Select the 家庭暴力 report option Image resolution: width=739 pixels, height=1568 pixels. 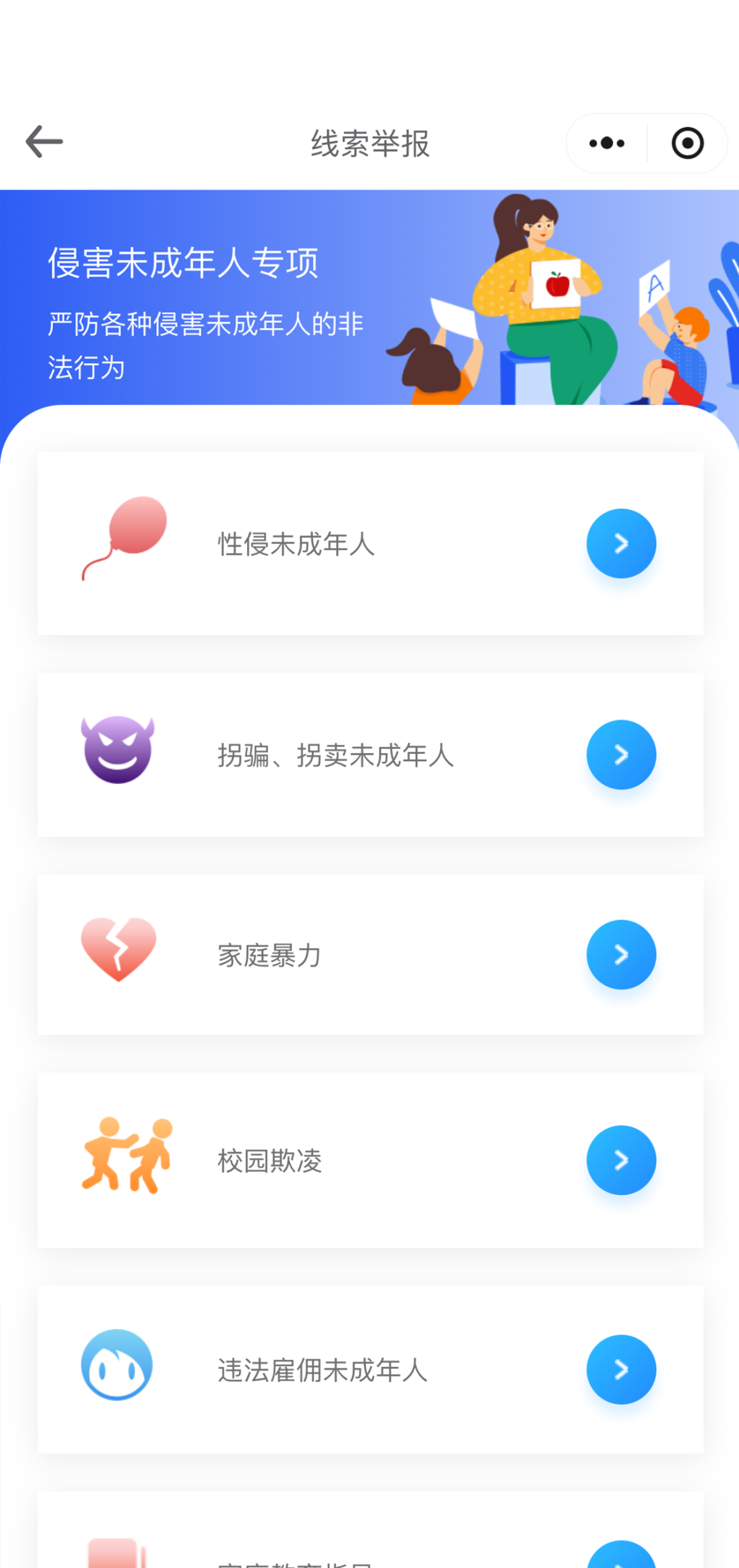pyautogui.click(x=369, y=955)
